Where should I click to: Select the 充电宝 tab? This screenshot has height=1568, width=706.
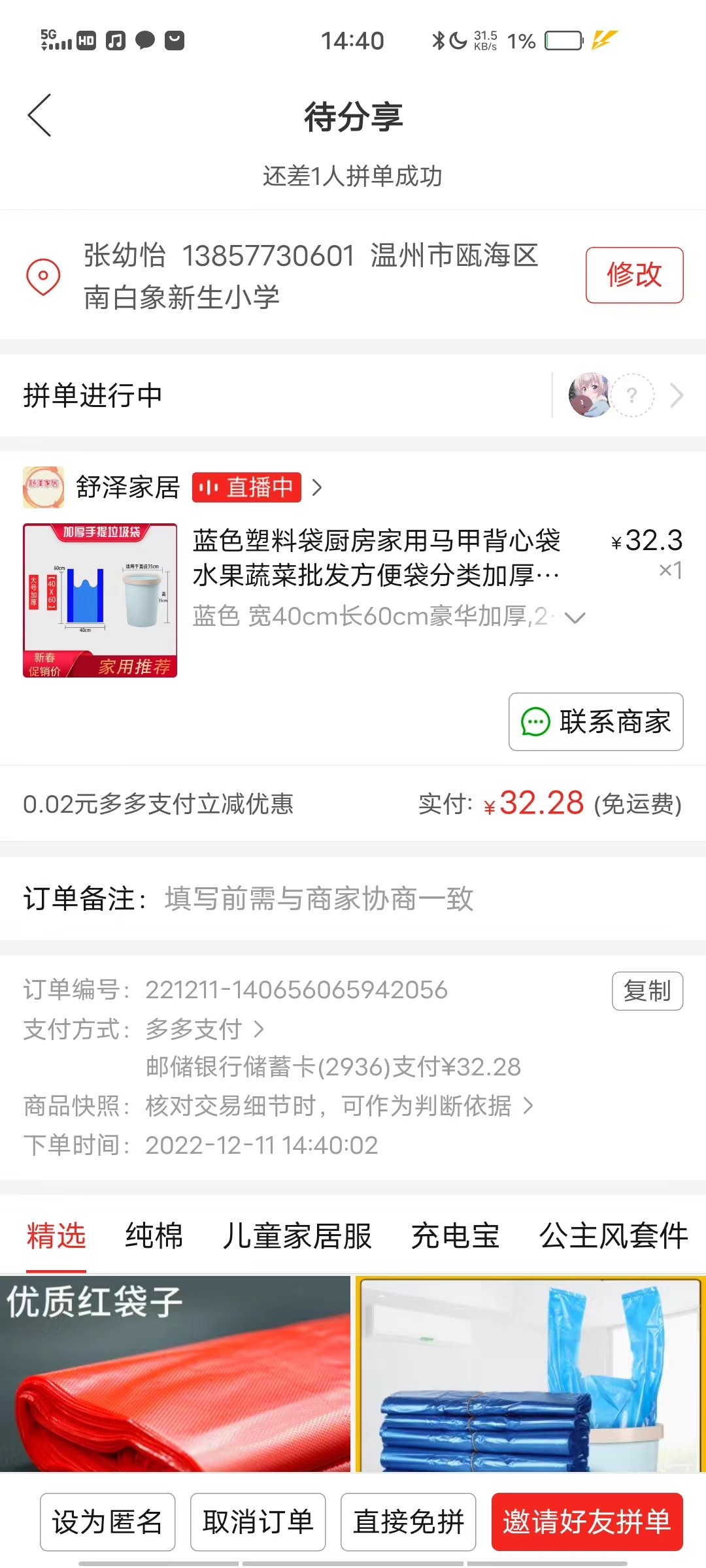[456, 1236]
